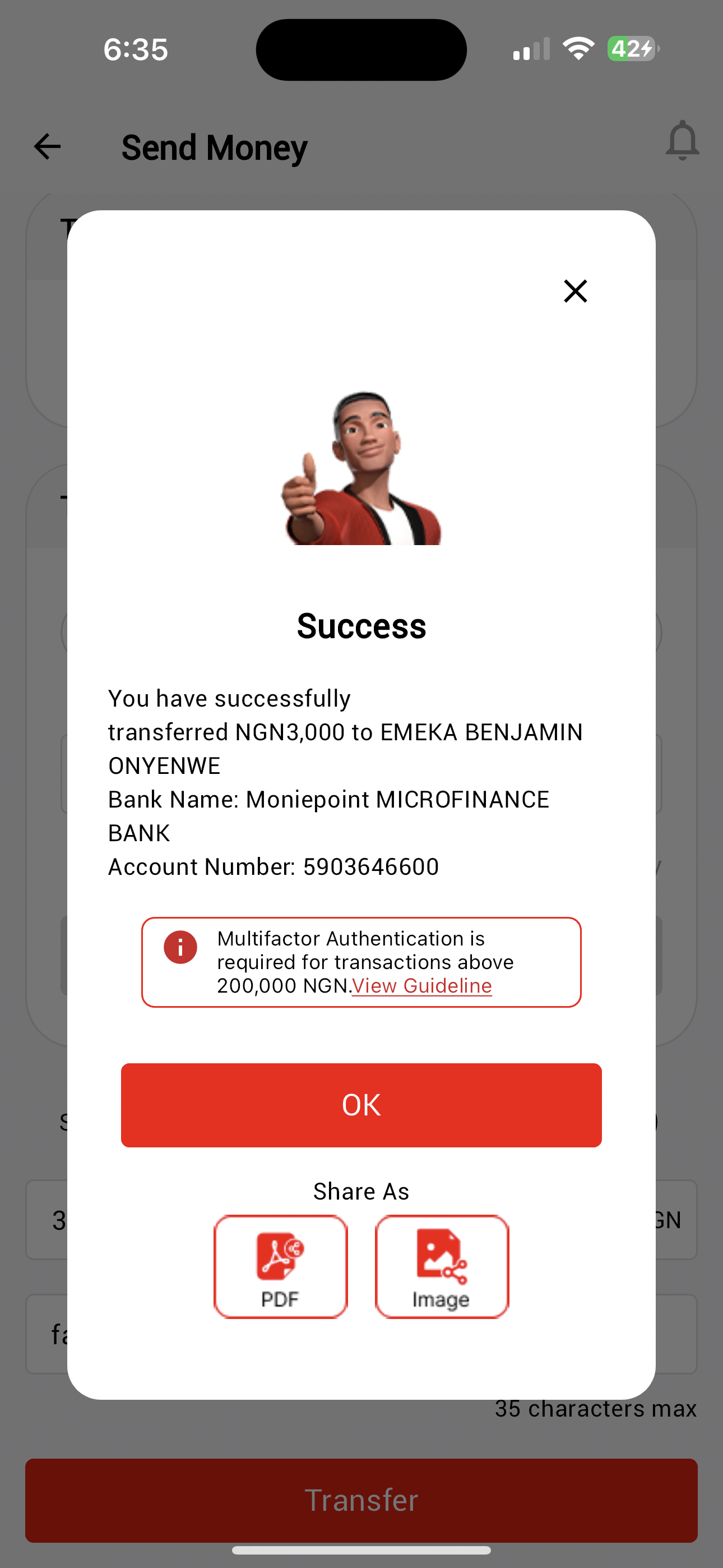
Task: Share the receipt as Image
Action: (442, 1267)
